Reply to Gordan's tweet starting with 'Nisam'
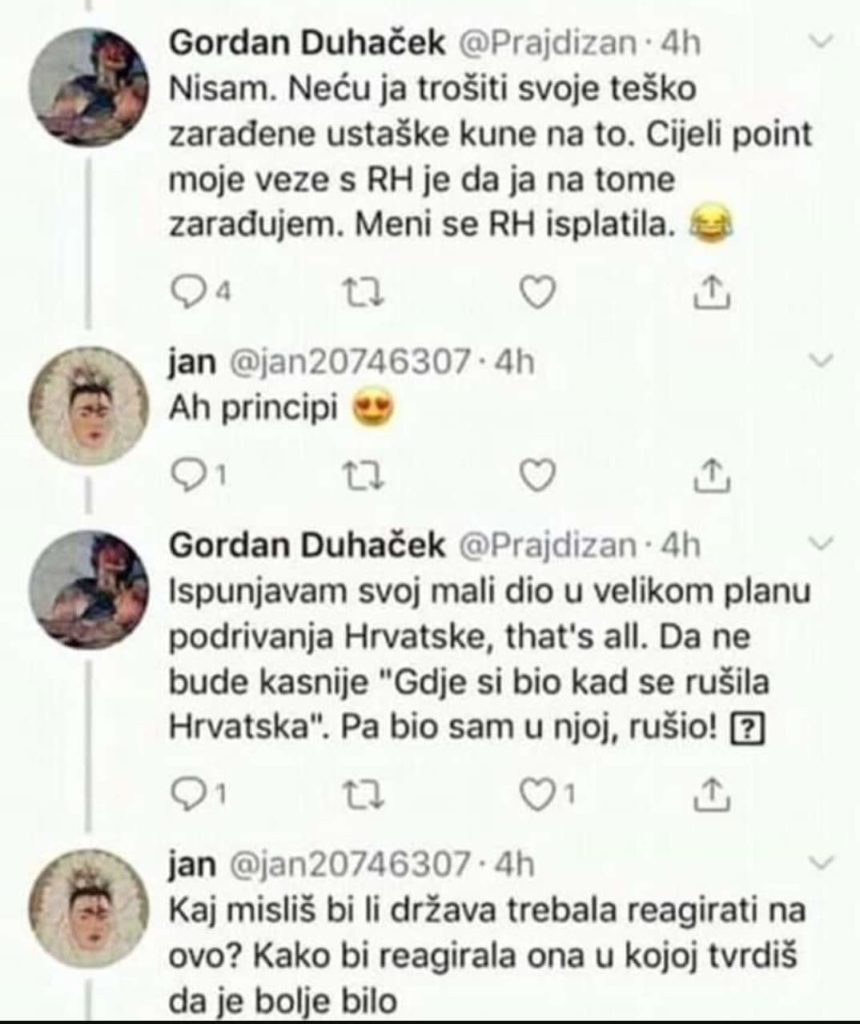 point(186,290)
